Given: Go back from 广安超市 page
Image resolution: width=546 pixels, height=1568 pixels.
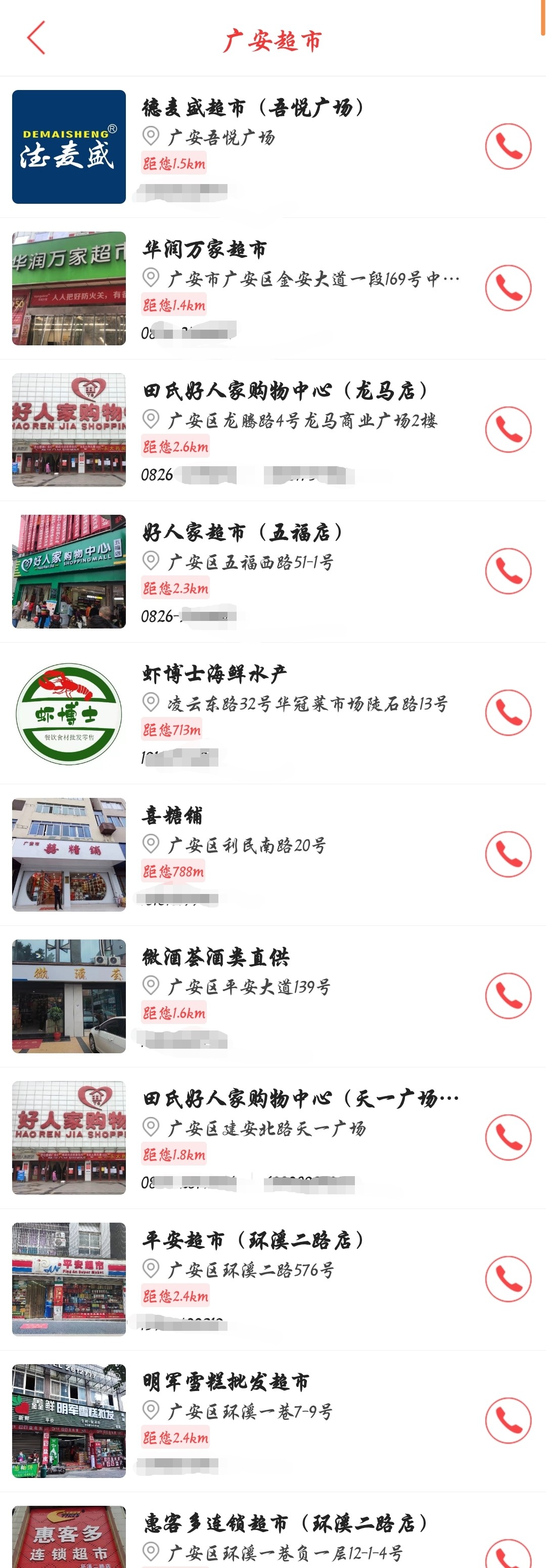Looking at the screenshot, I should [36, 38].
